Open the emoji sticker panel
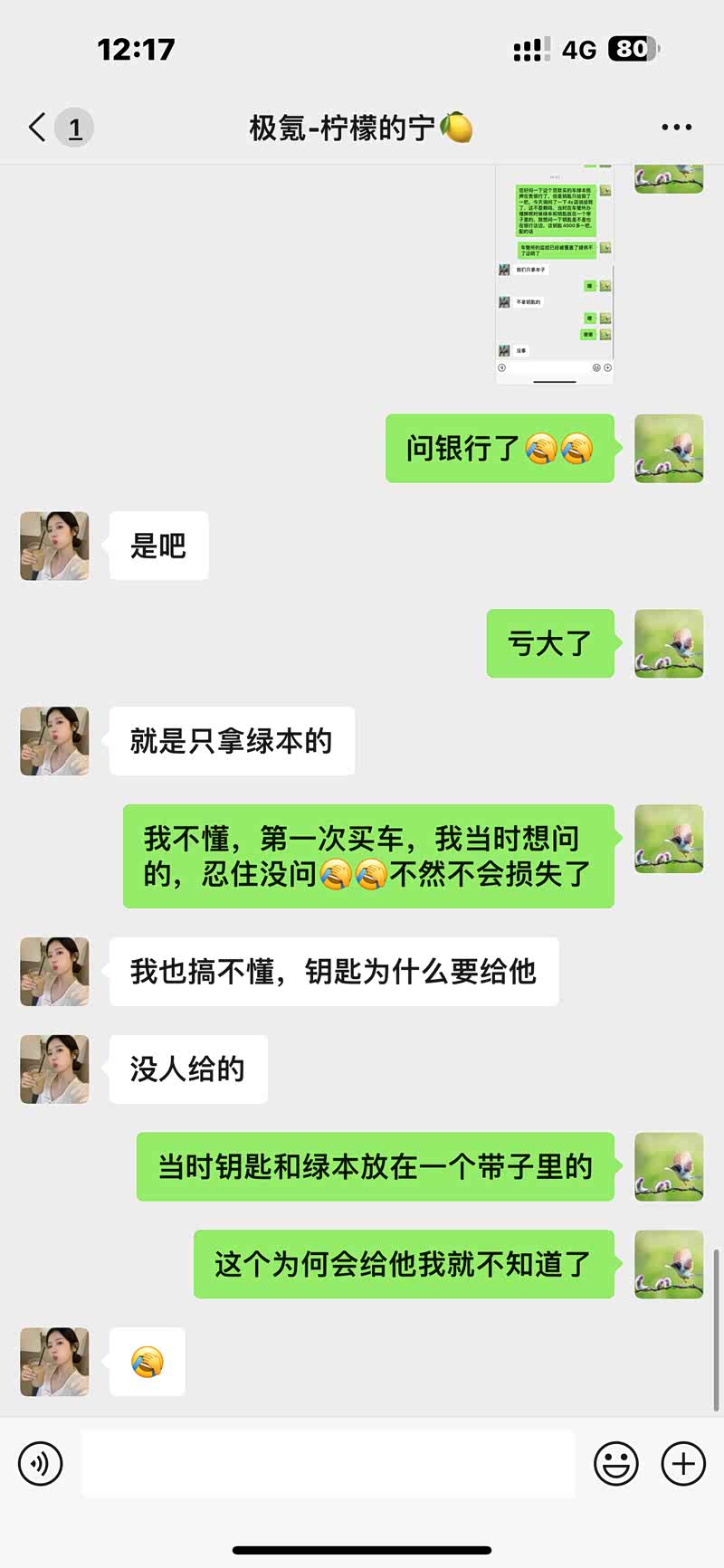This screenshot has width=724, height=1568. coord(616,1463)
